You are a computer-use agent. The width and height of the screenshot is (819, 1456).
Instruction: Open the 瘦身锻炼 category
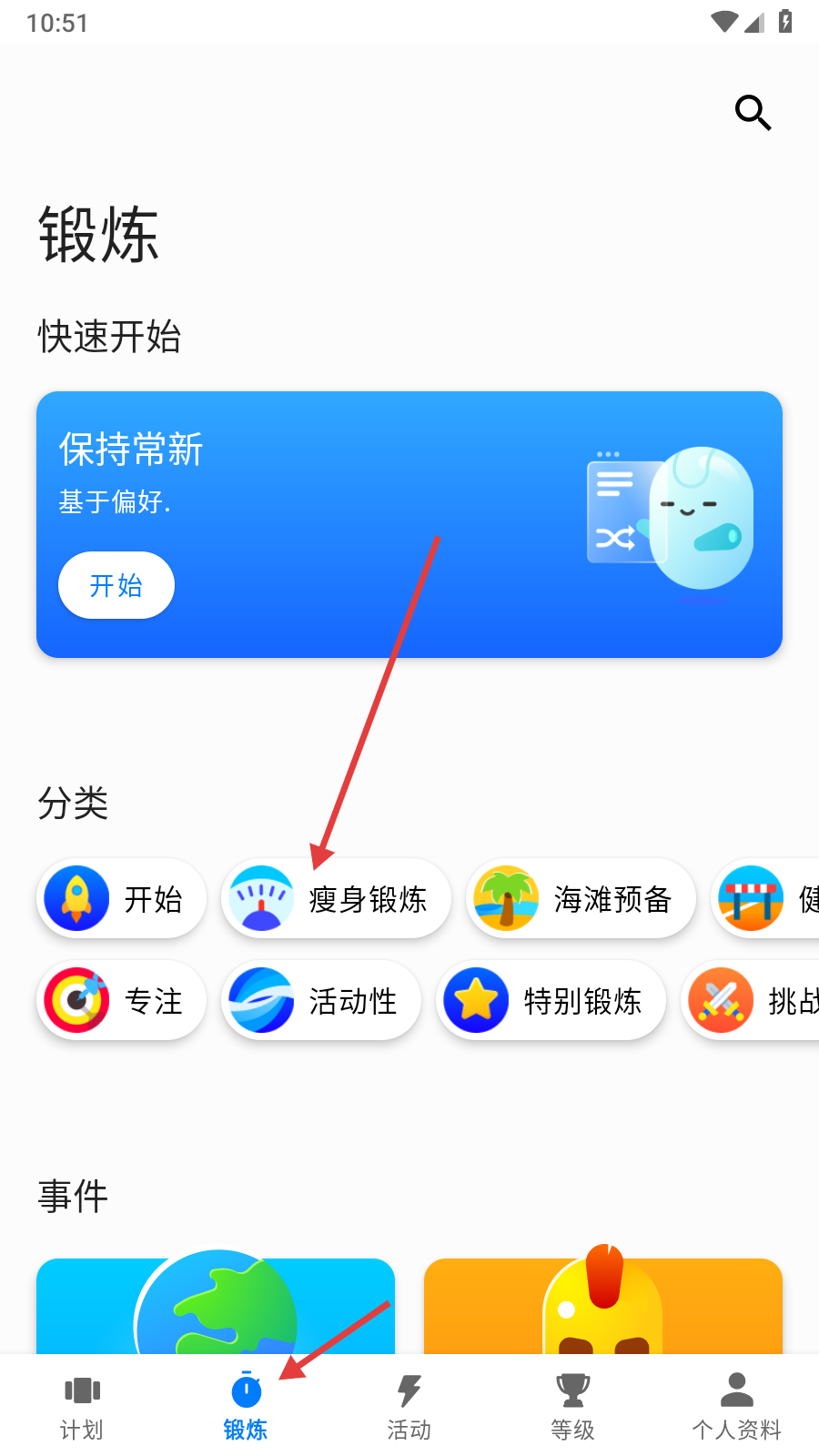(336, 899)
